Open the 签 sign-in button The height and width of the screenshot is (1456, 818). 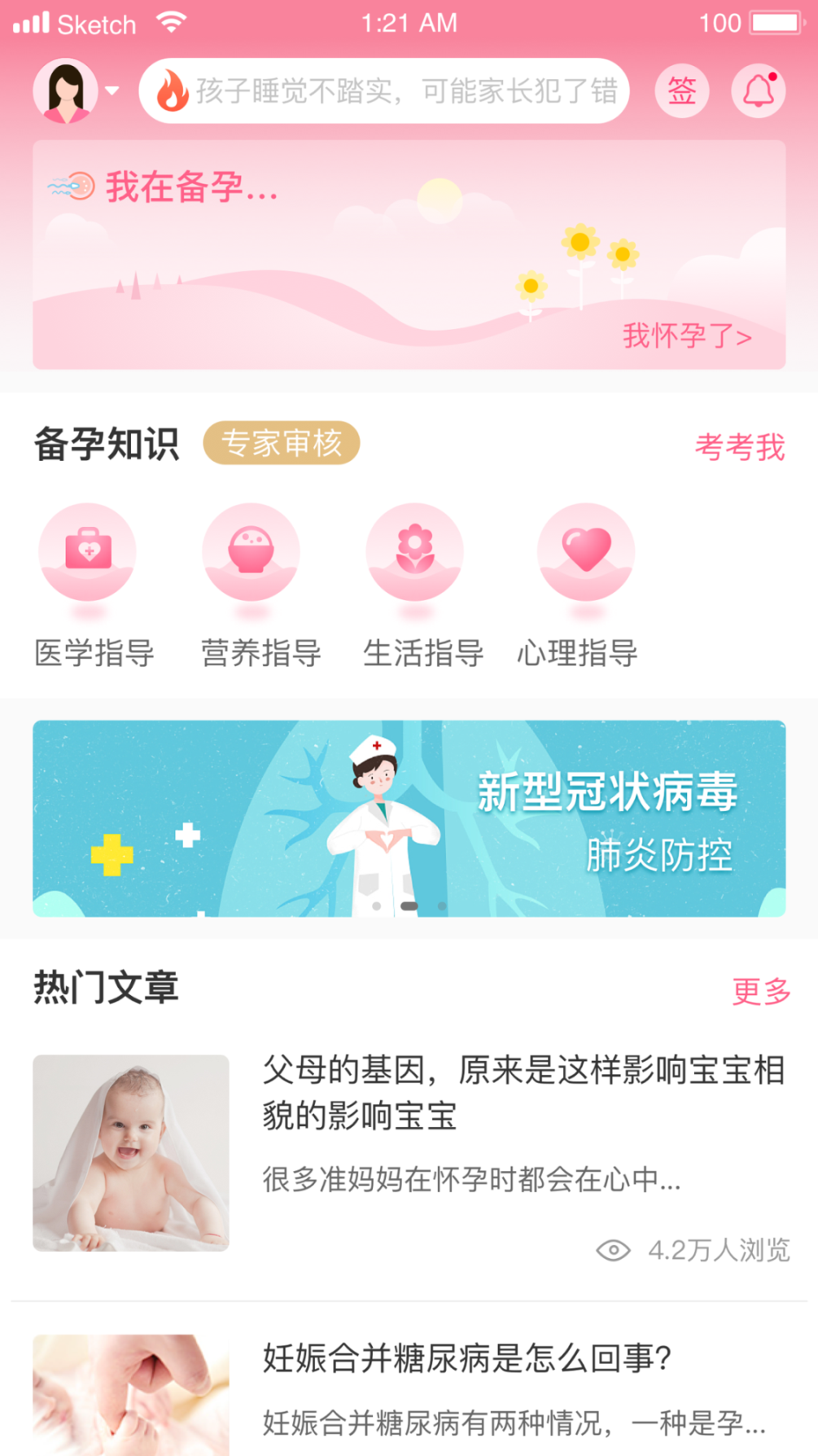(681, 90)
